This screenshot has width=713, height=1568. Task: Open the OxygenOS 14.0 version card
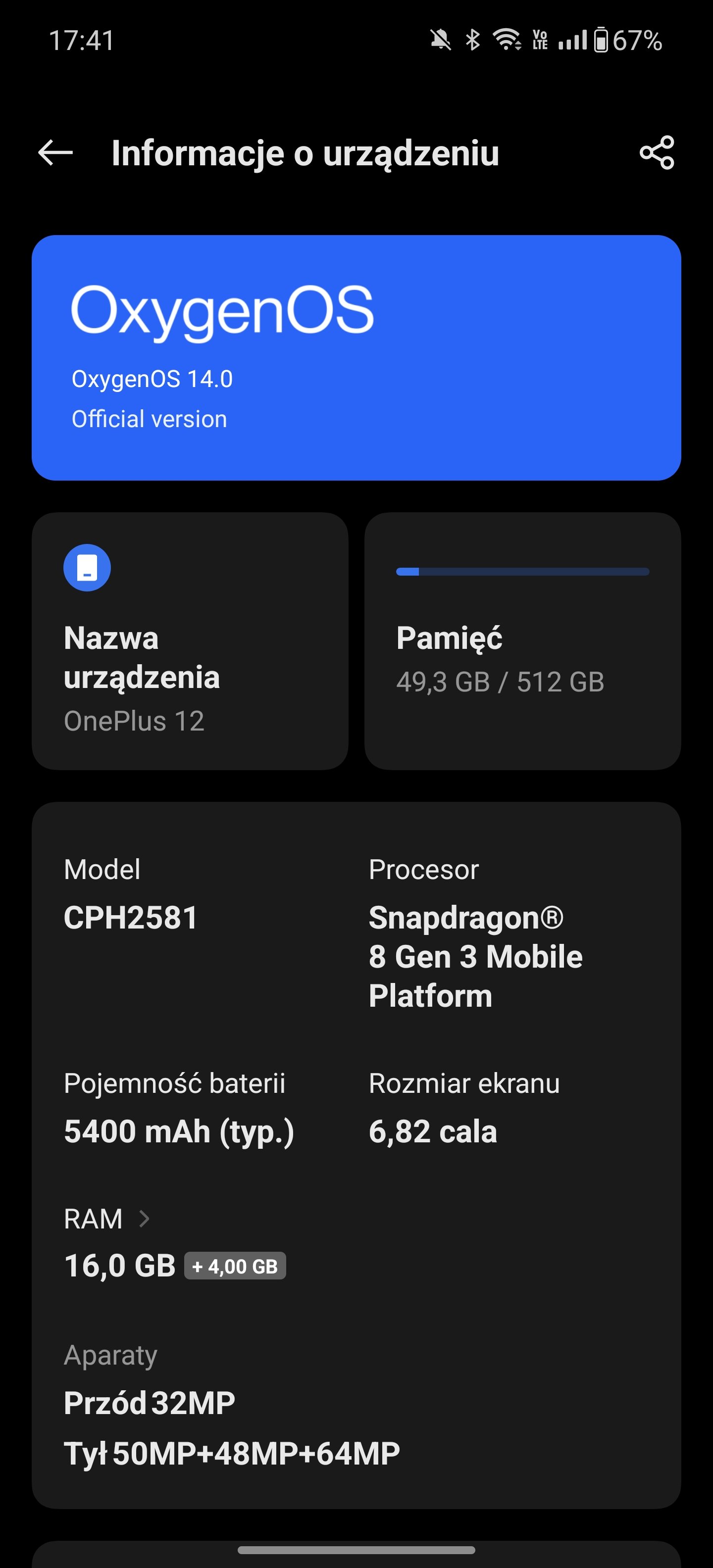pos(356,358)
